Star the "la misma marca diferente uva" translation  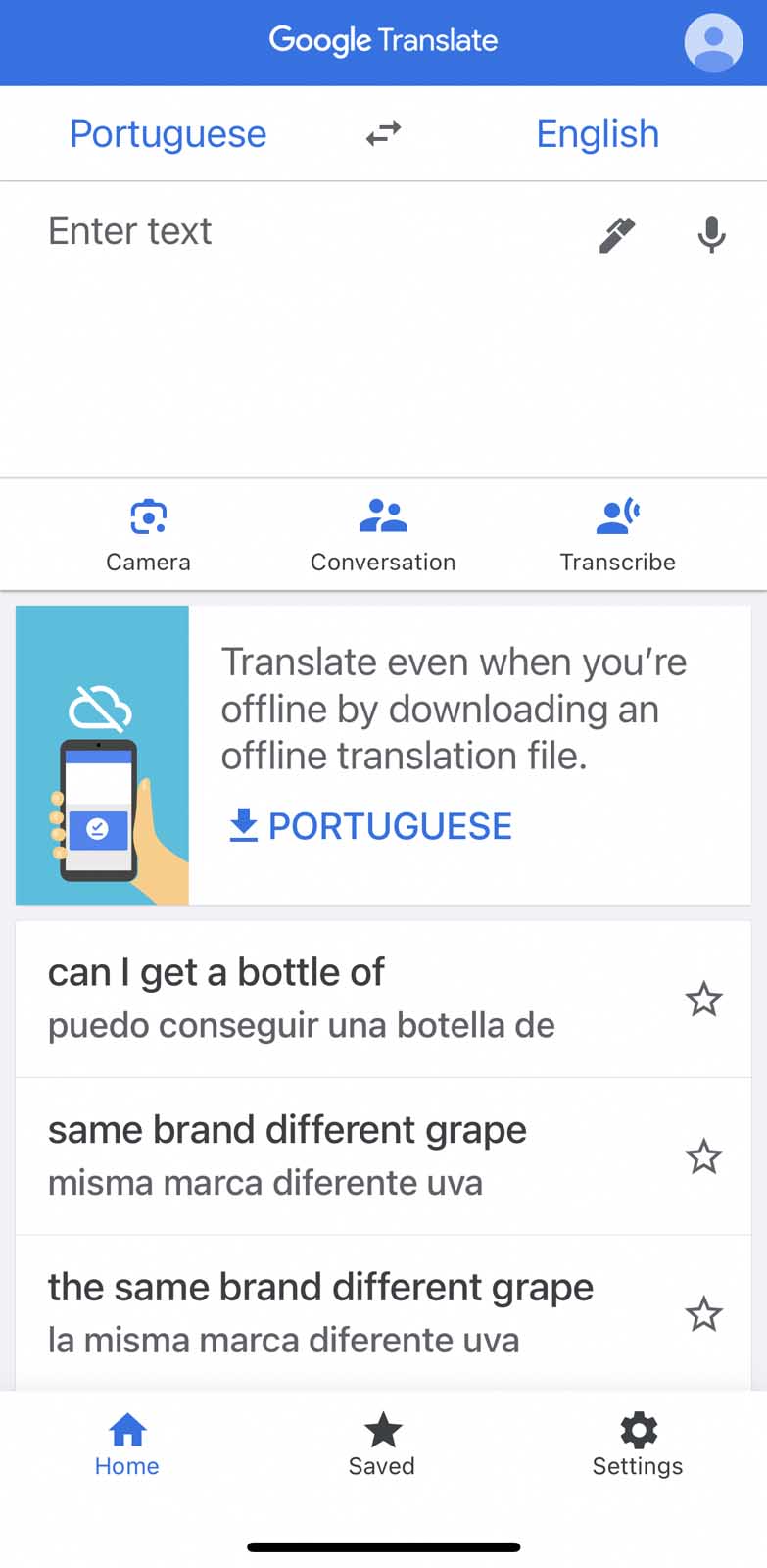(703, 1314)
